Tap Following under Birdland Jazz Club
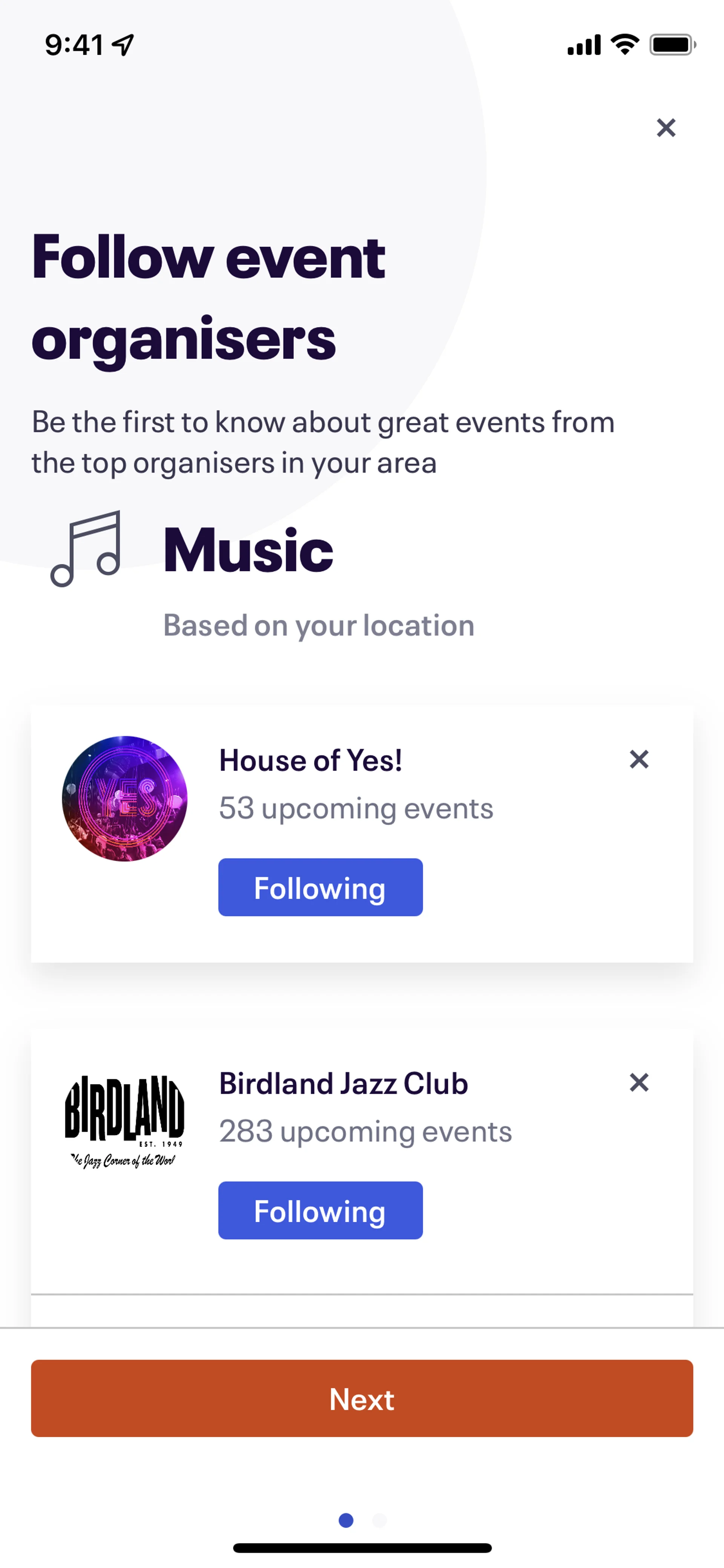Screen dimensions: 724x1568 pos(320,1210)
